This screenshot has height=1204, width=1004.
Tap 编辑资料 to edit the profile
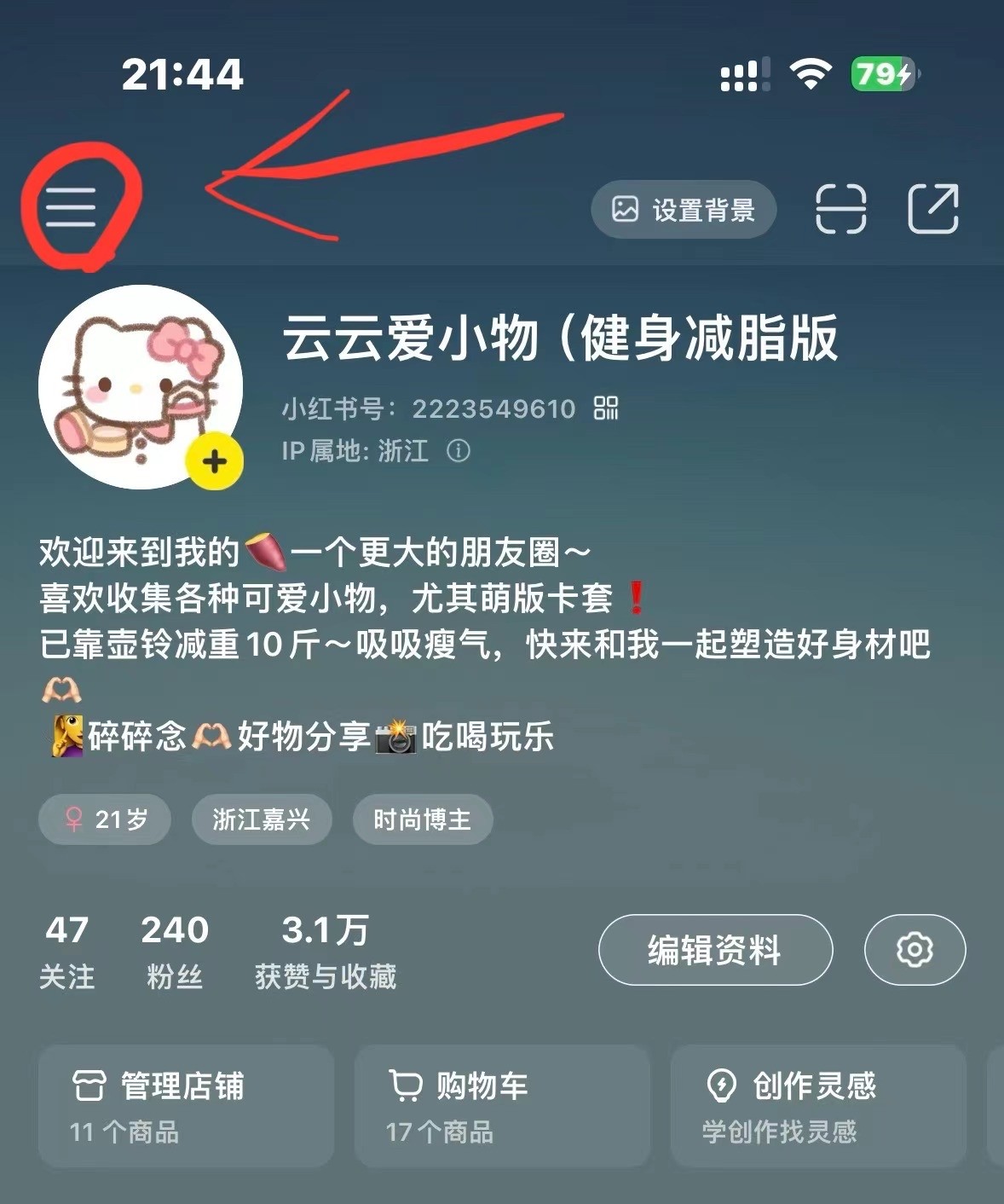pyautogui.click(x=715, y=950)
